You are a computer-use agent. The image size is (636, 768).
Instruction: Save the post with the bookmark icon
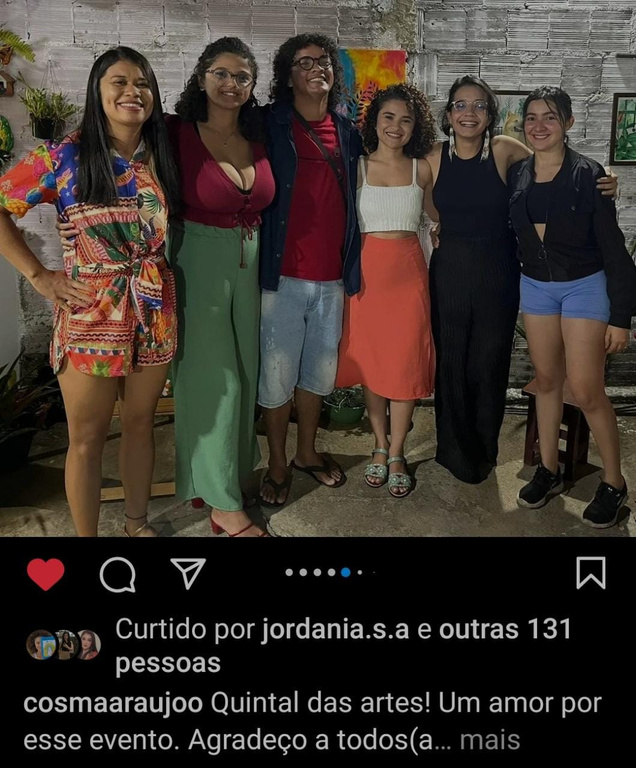point(590,573)
